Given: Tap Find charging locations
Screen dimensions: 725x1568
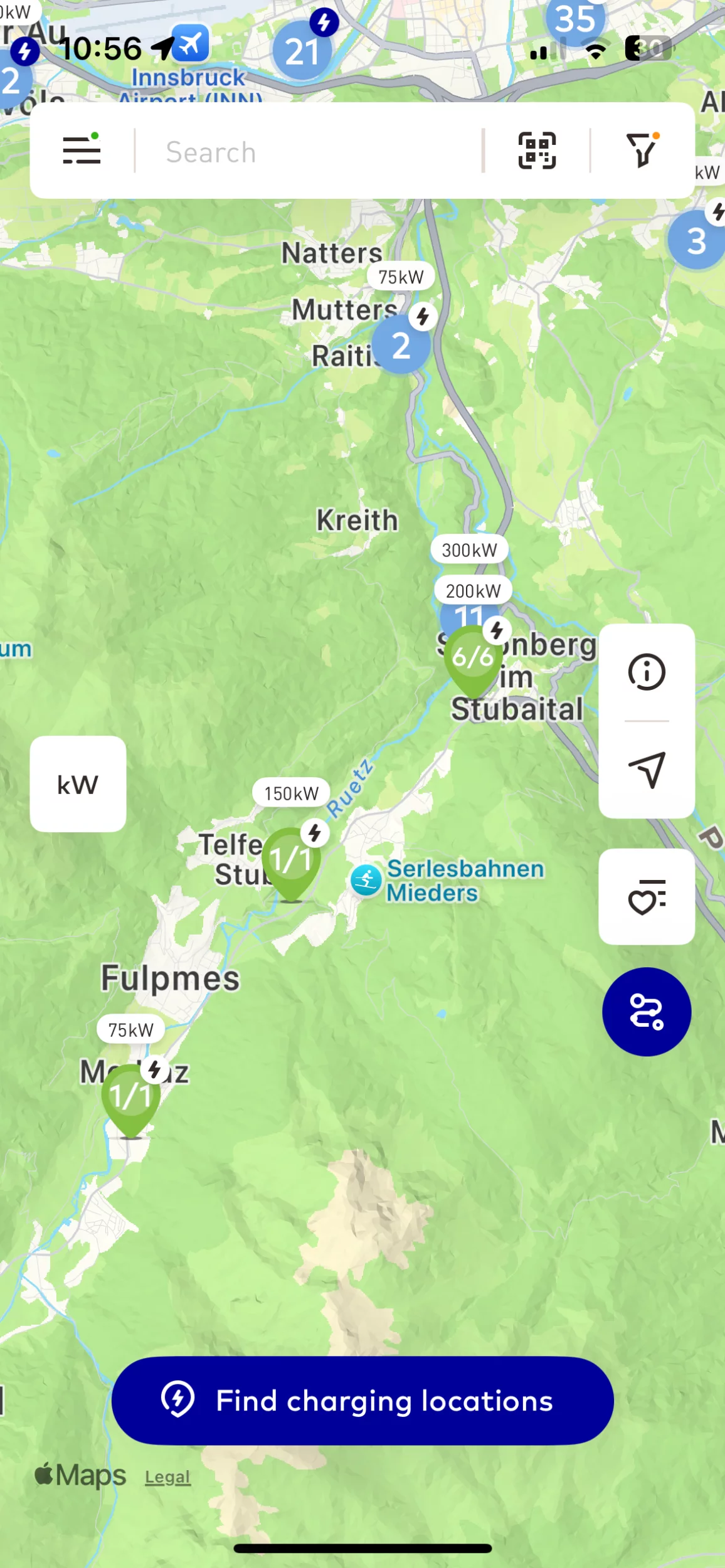Looking at the screenshot, I should point(362,1401).
